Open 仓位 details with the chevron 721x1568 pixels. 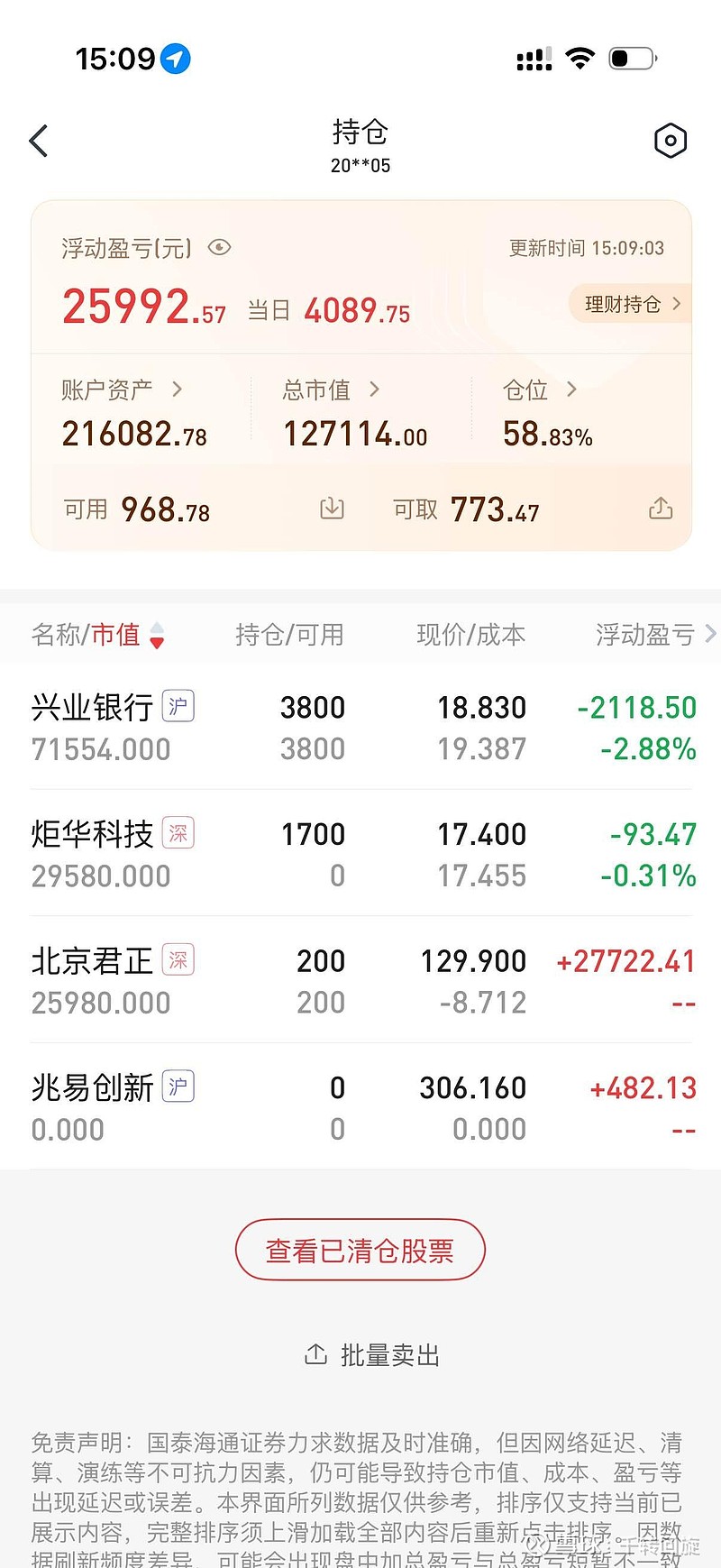pyautogui.click(x=570, y=390)
